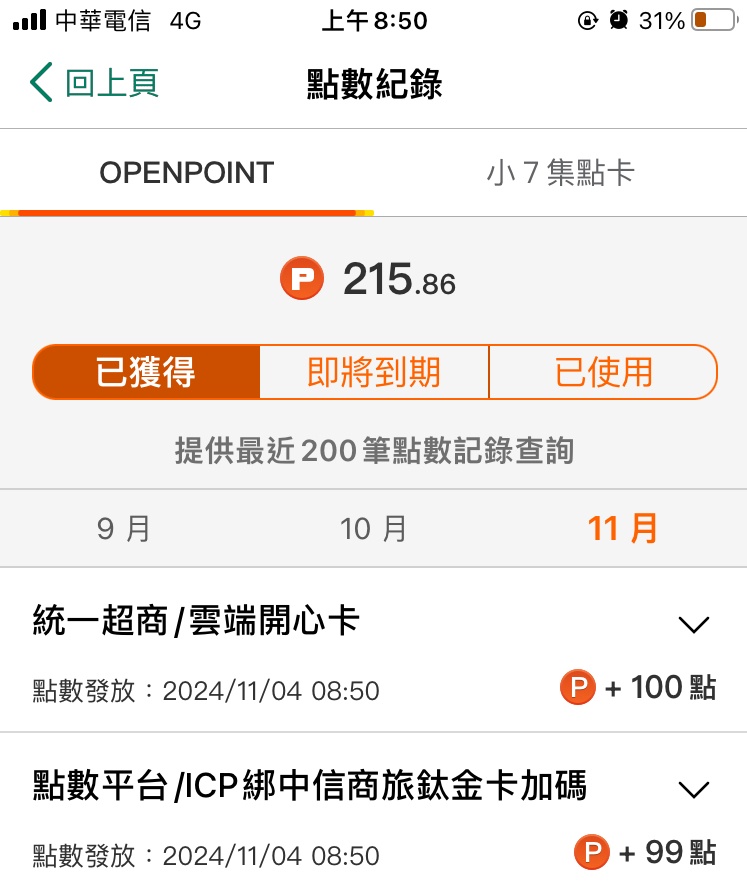
Task: Switch to the 小7集點卡 tab
Action: coord(560,173)
